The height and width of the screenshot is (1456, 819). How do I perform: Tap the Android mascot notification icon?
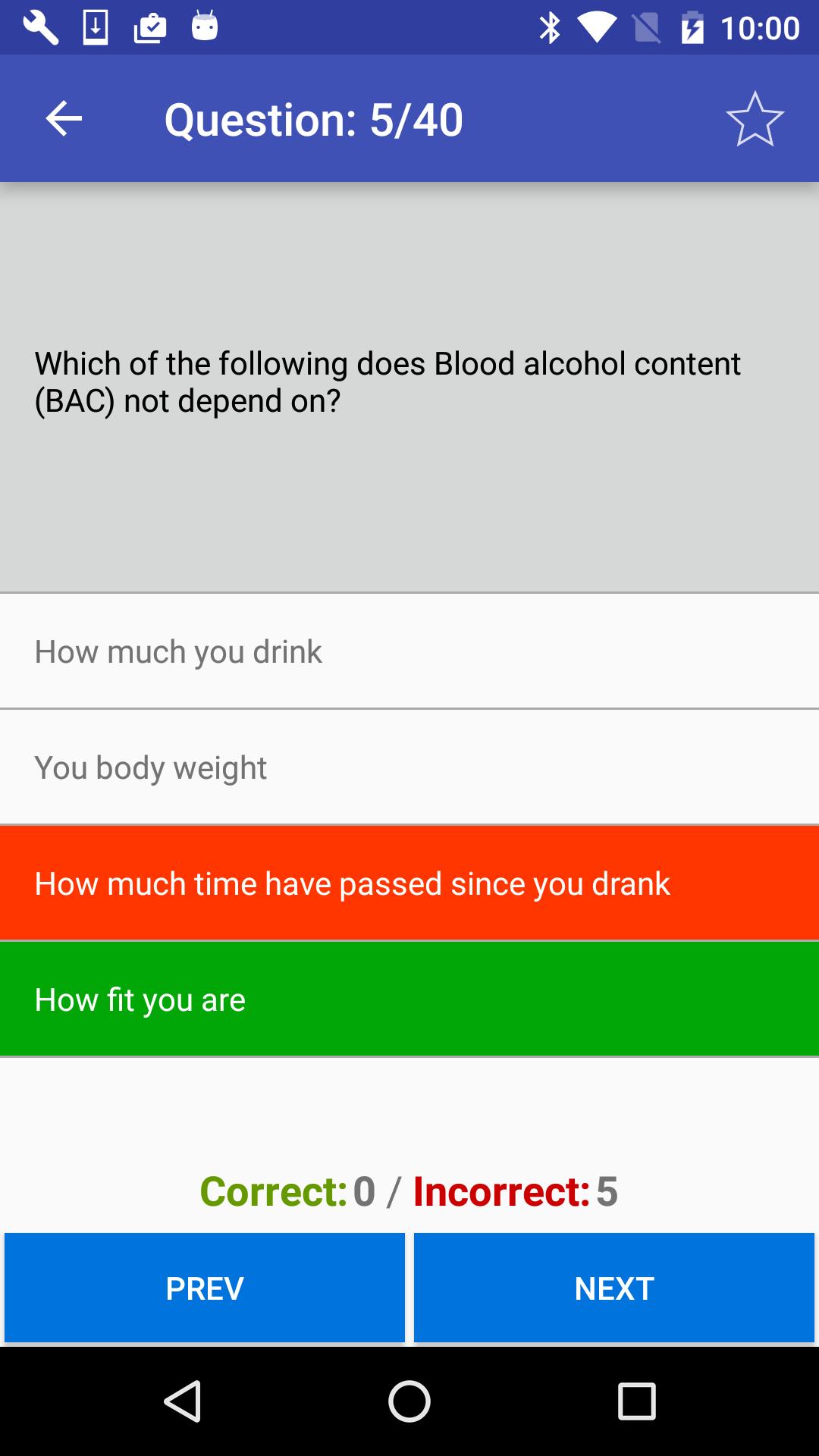pos(205,26)
